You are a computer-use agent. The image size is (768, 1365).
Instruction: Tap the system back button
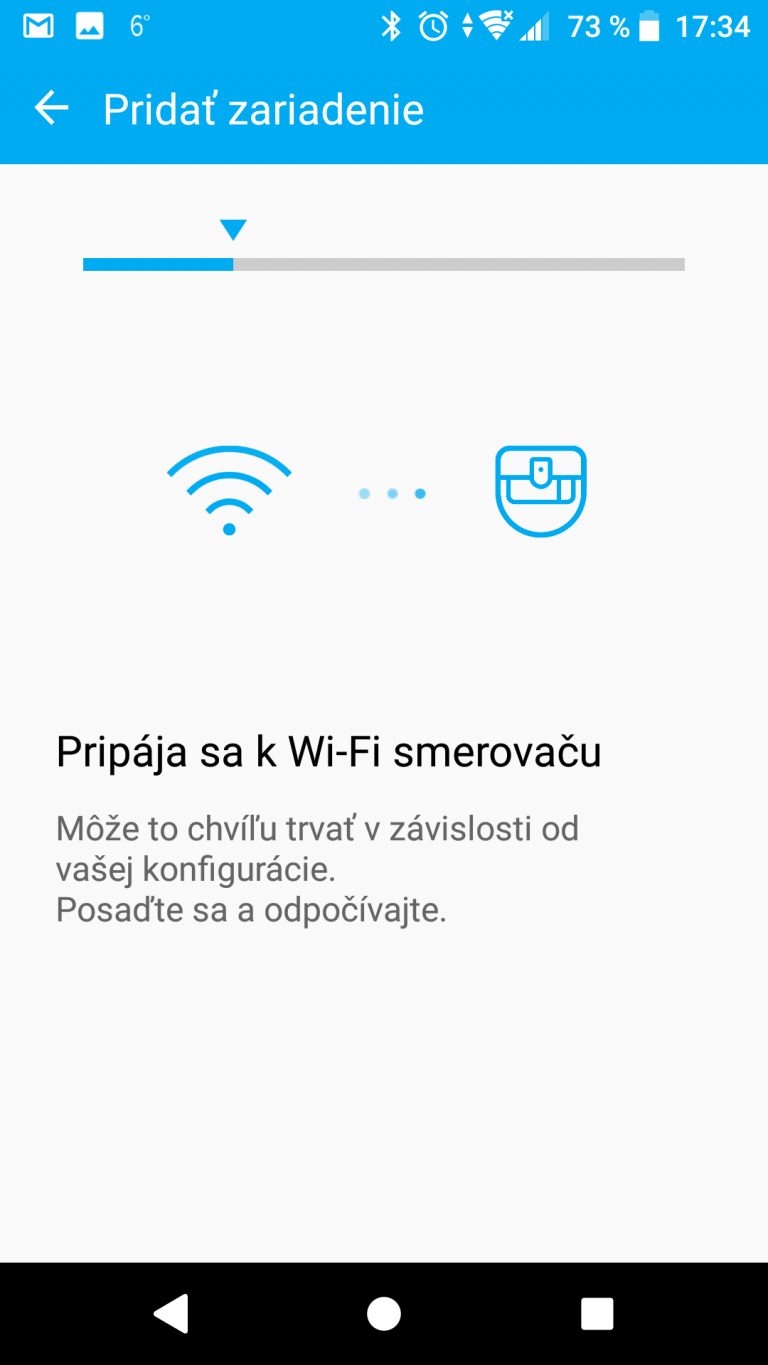171,1313
